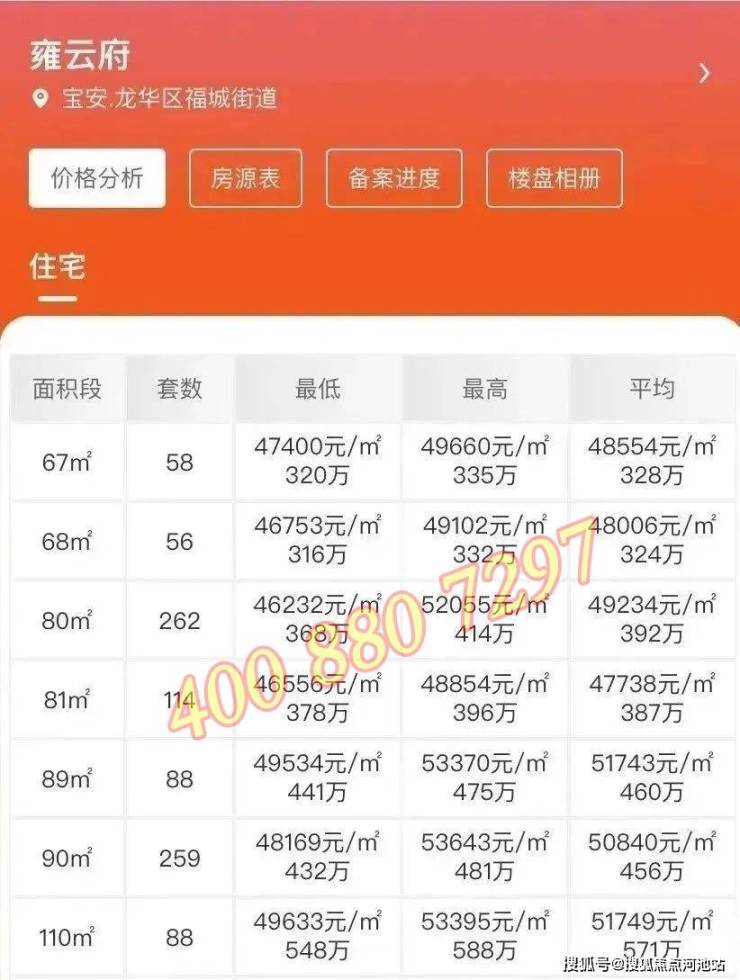Select the 价格分析 button
Image resolution: width=740 pixels, height=980 pixels.
(97, 179)
